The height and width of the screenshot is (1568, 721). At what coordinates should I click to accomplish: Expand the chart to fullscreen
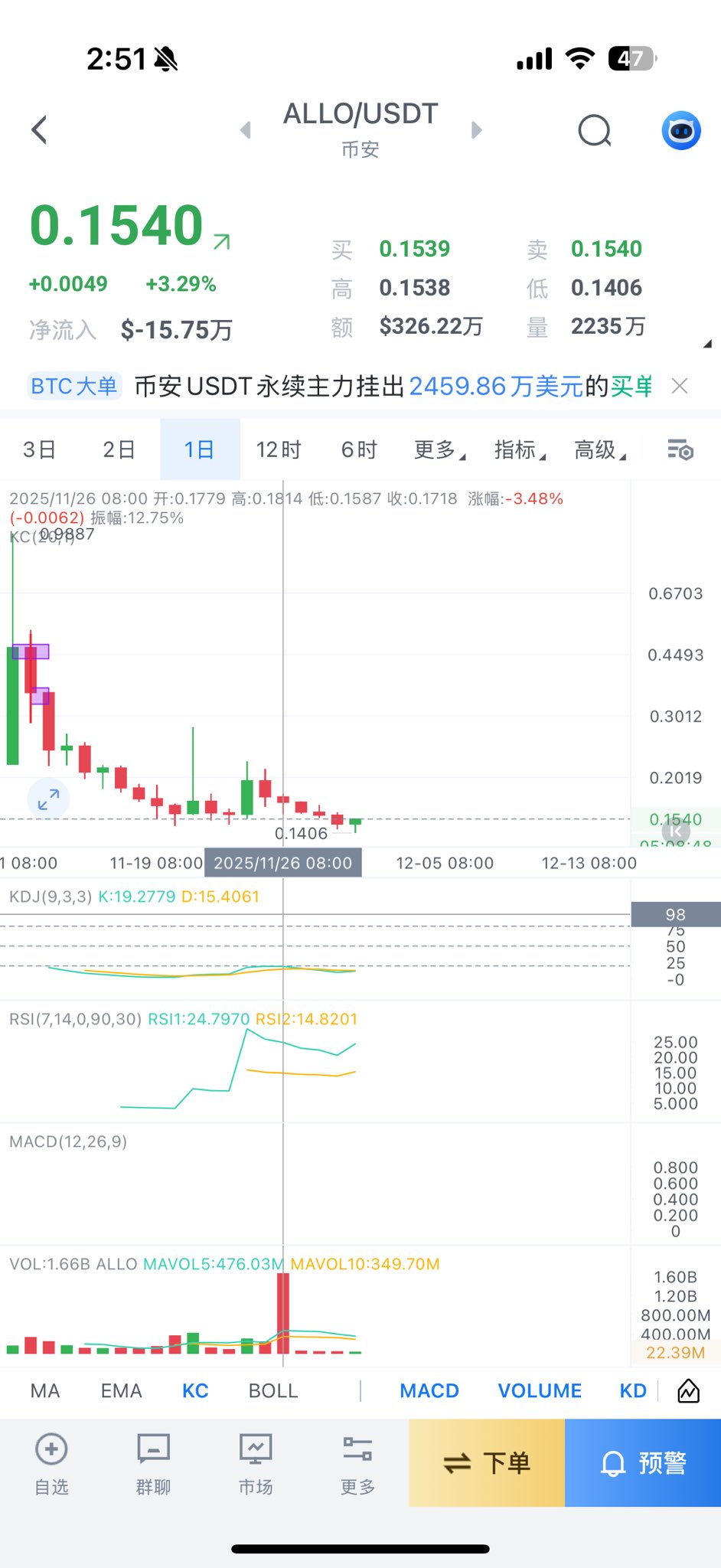pyautogui.click(x=48, y=799)
